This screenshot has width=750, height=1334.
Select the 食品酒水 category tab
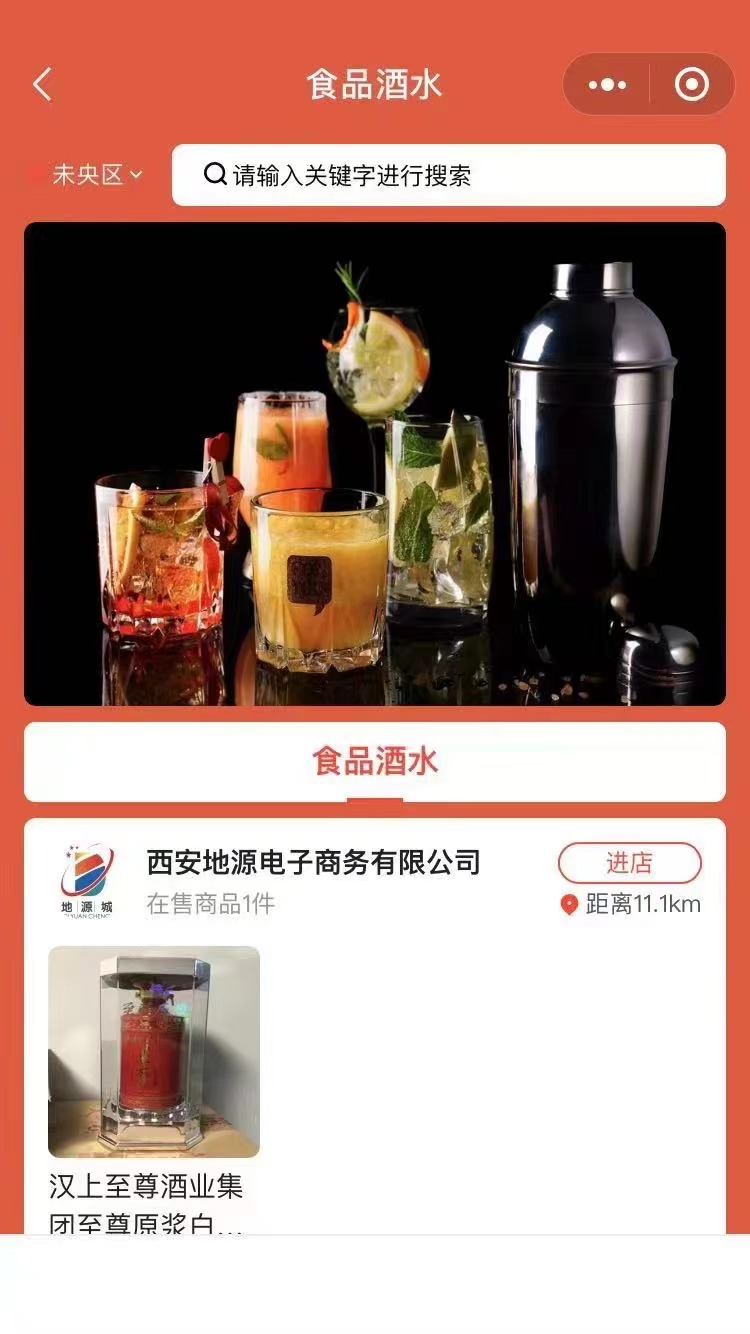coord(375,762)
